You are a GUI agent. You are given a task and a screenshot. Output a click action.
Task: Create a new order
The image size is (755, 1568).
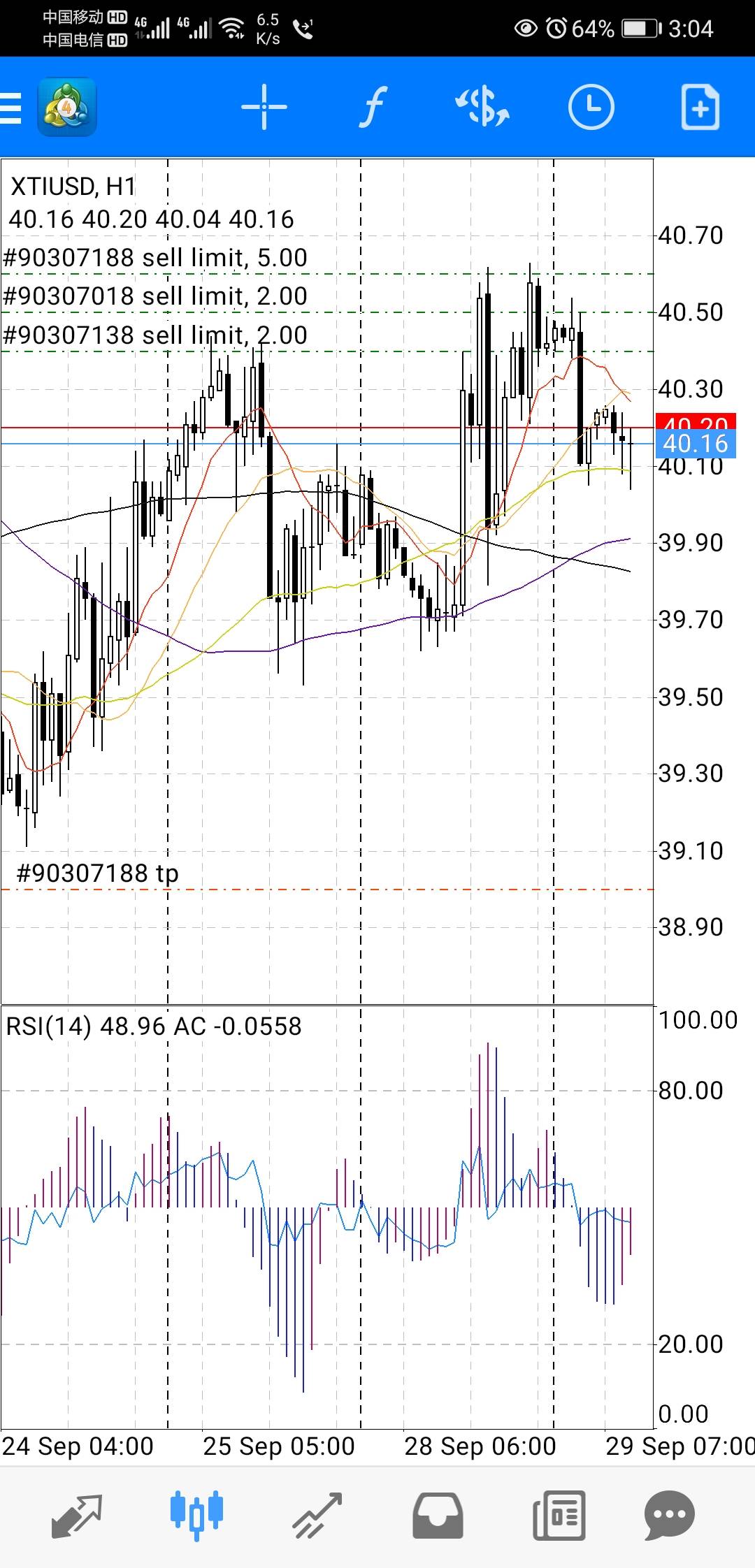(x=700, y=107)
